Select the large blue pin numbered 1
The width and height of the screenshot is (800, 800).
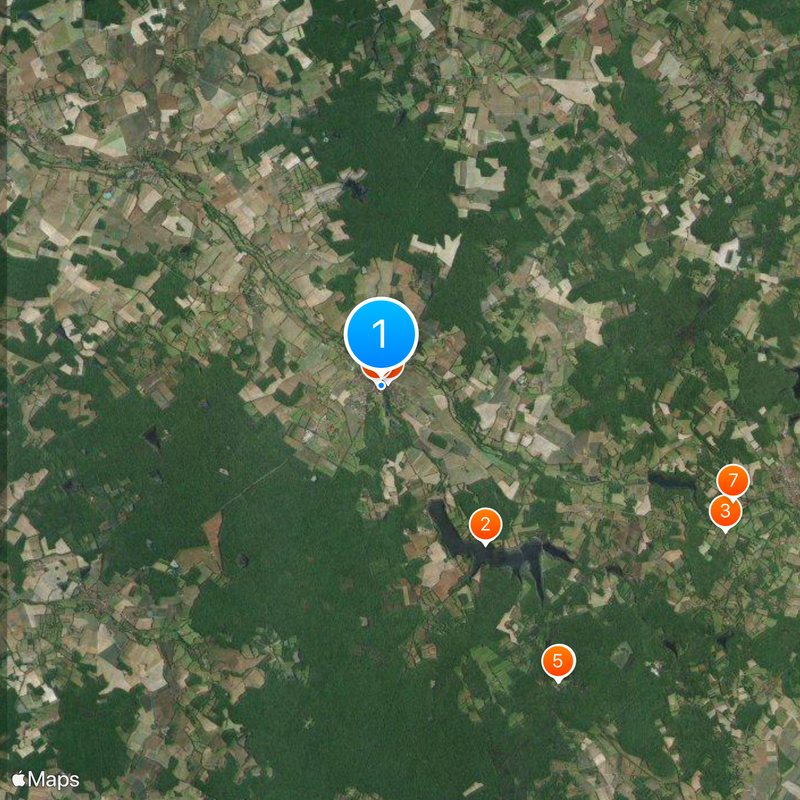[381, 335]
